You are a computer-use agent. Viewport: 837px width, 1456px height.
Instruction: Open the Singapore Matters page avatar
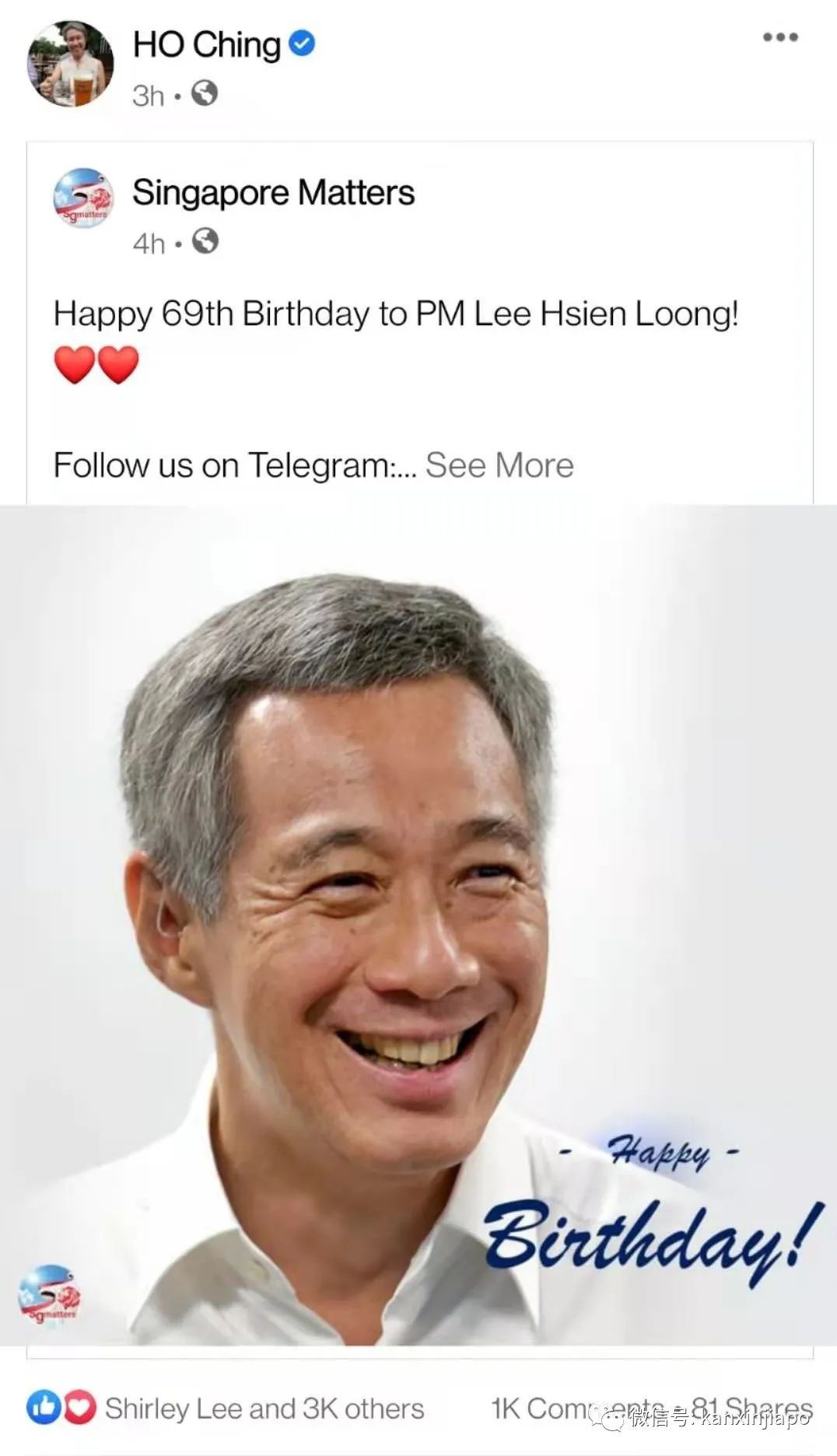point(83,198)
